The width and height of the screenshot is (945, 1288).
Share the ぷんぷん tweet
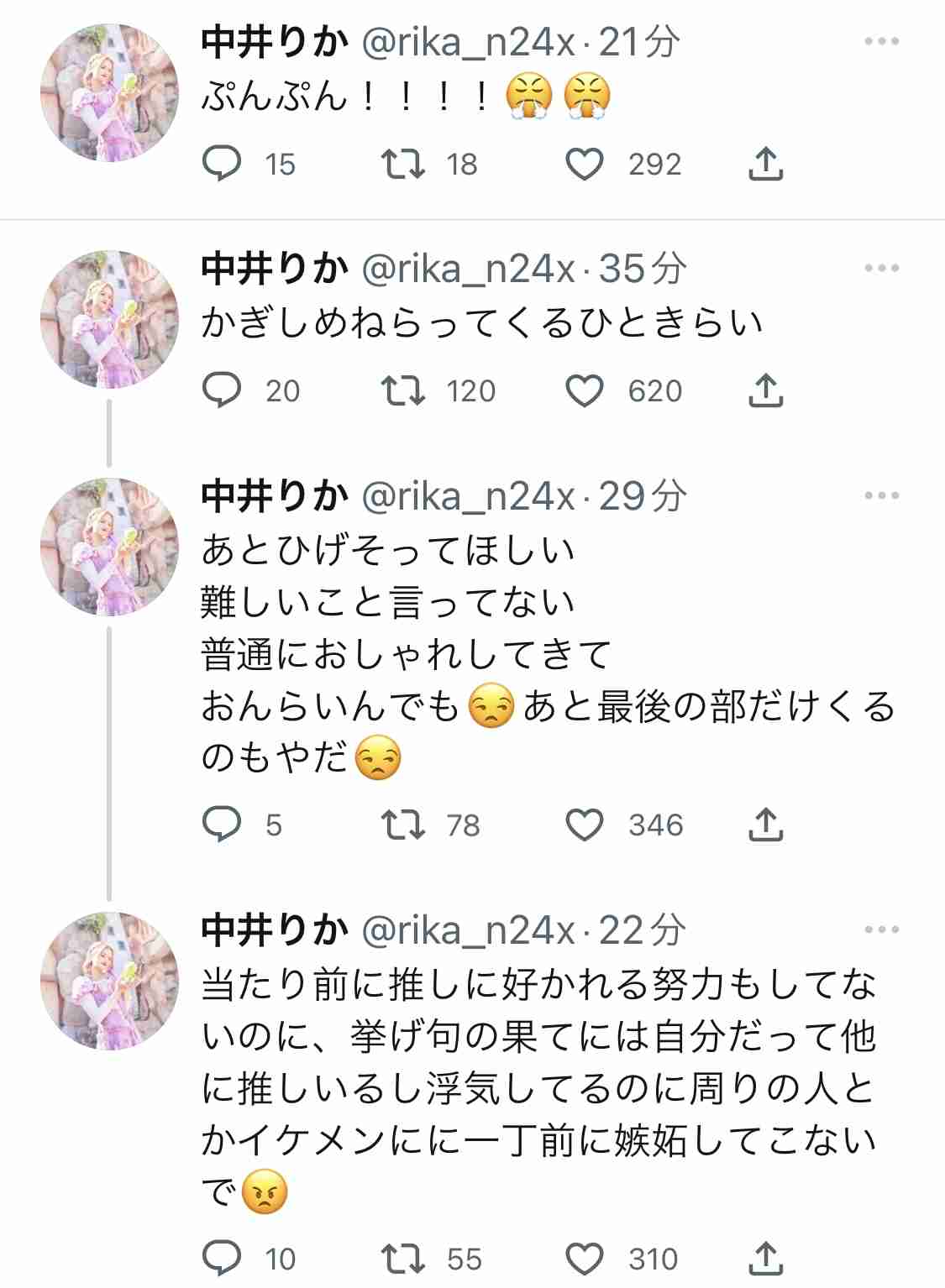(765, 165)
